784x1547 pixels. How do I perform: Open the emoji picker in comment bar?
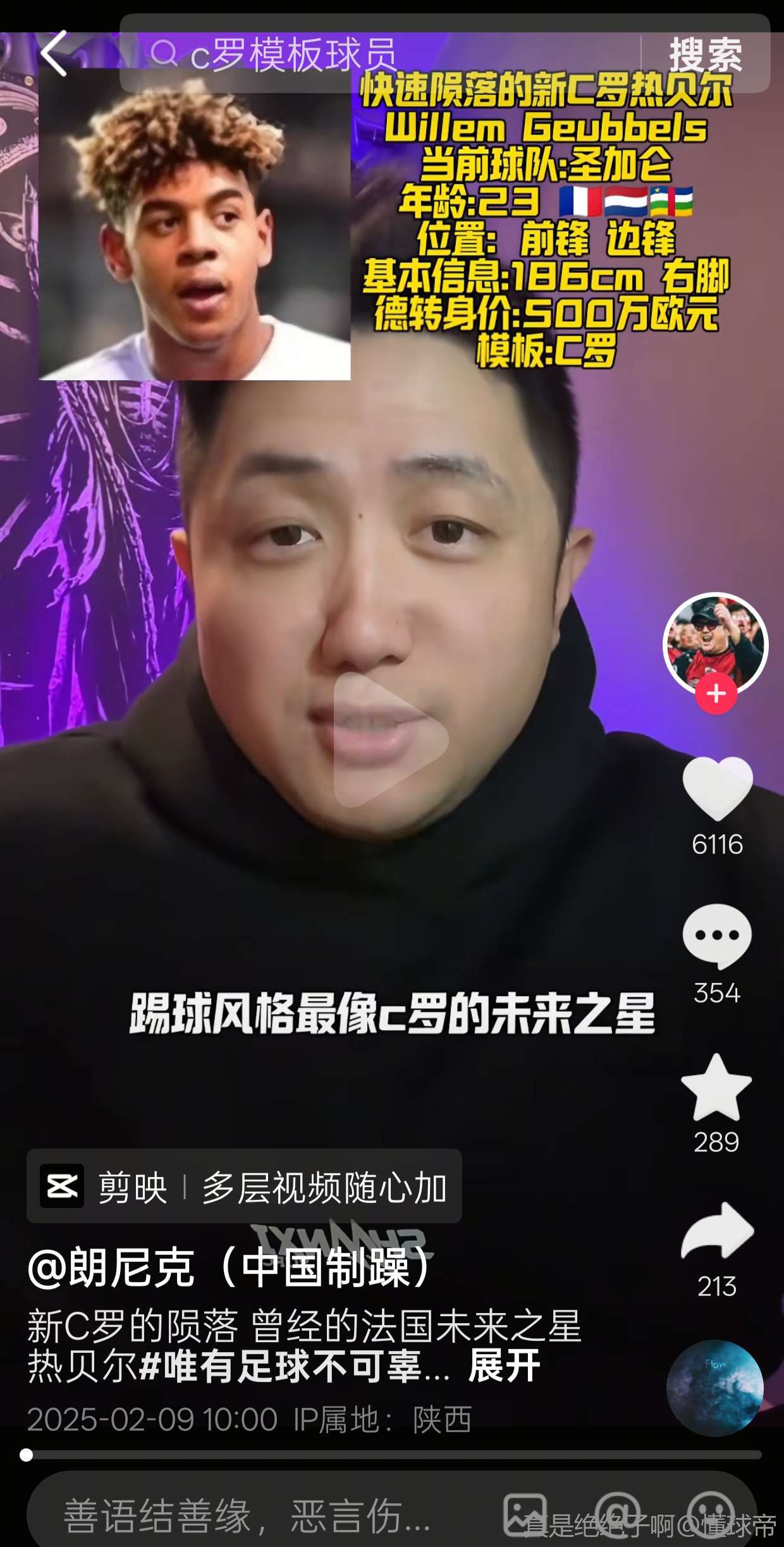tap(711, 1514)
